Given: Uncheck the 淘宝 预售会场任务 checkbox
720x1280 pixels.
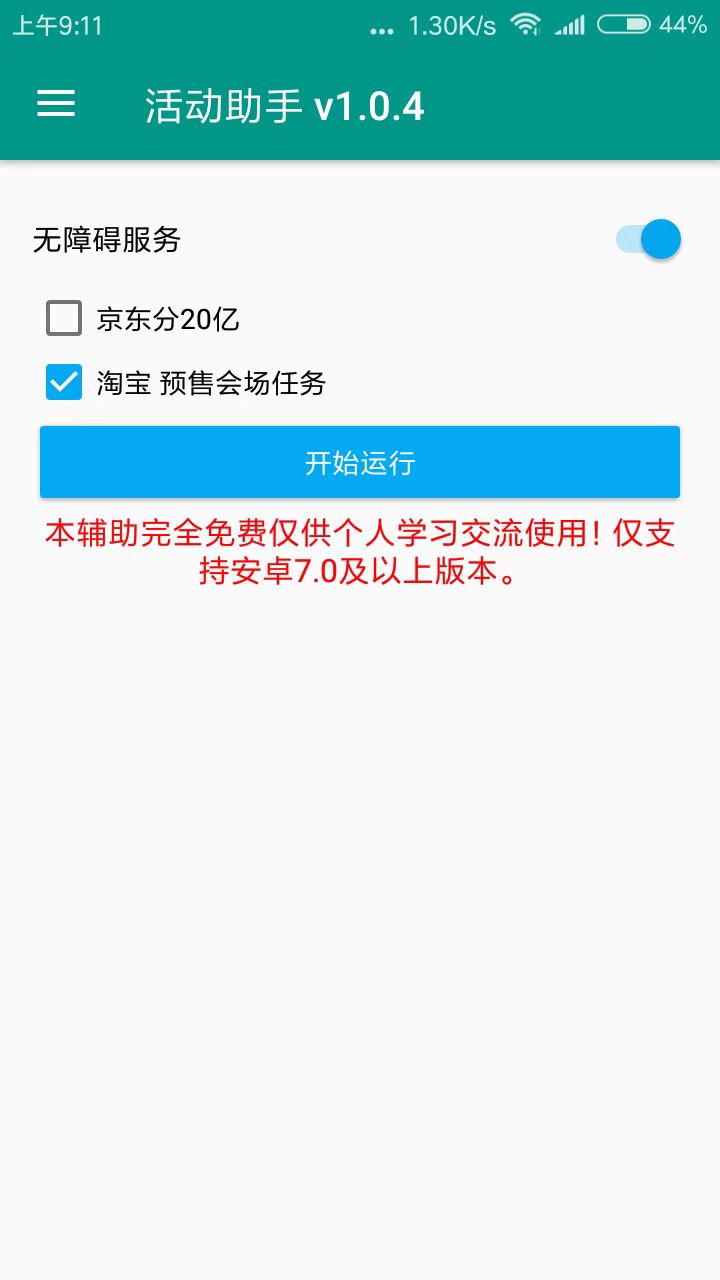Looking at the screenshot, I should point(64,382).
